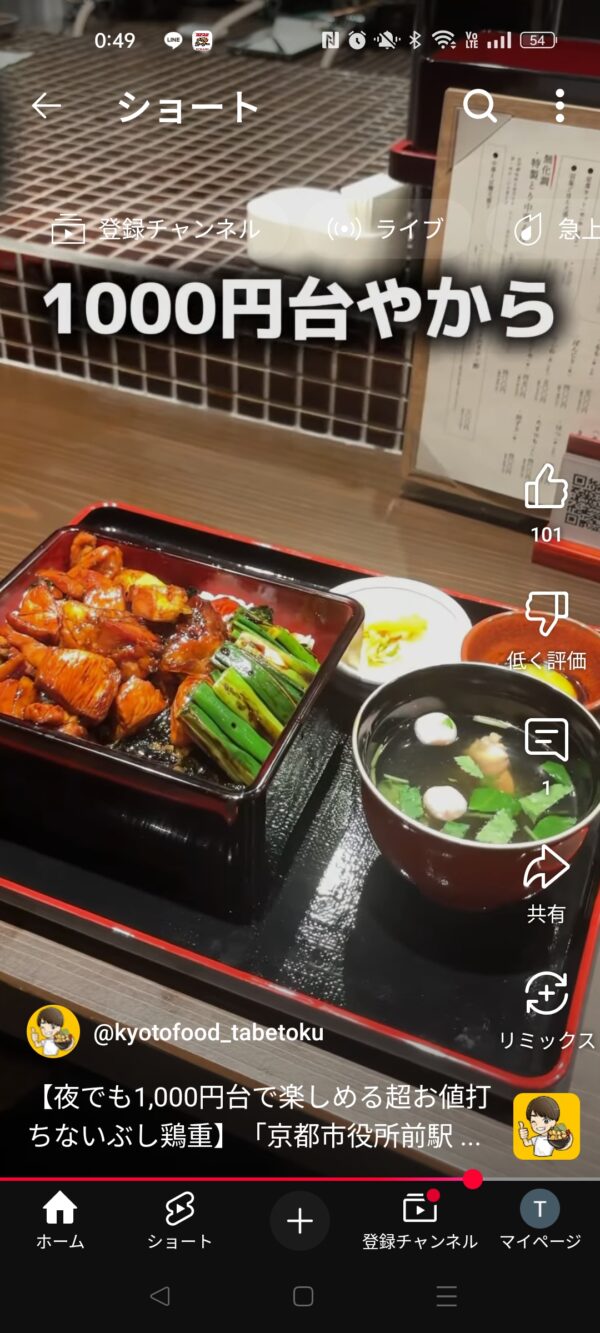Select the ライブ chip

(385, 229)
